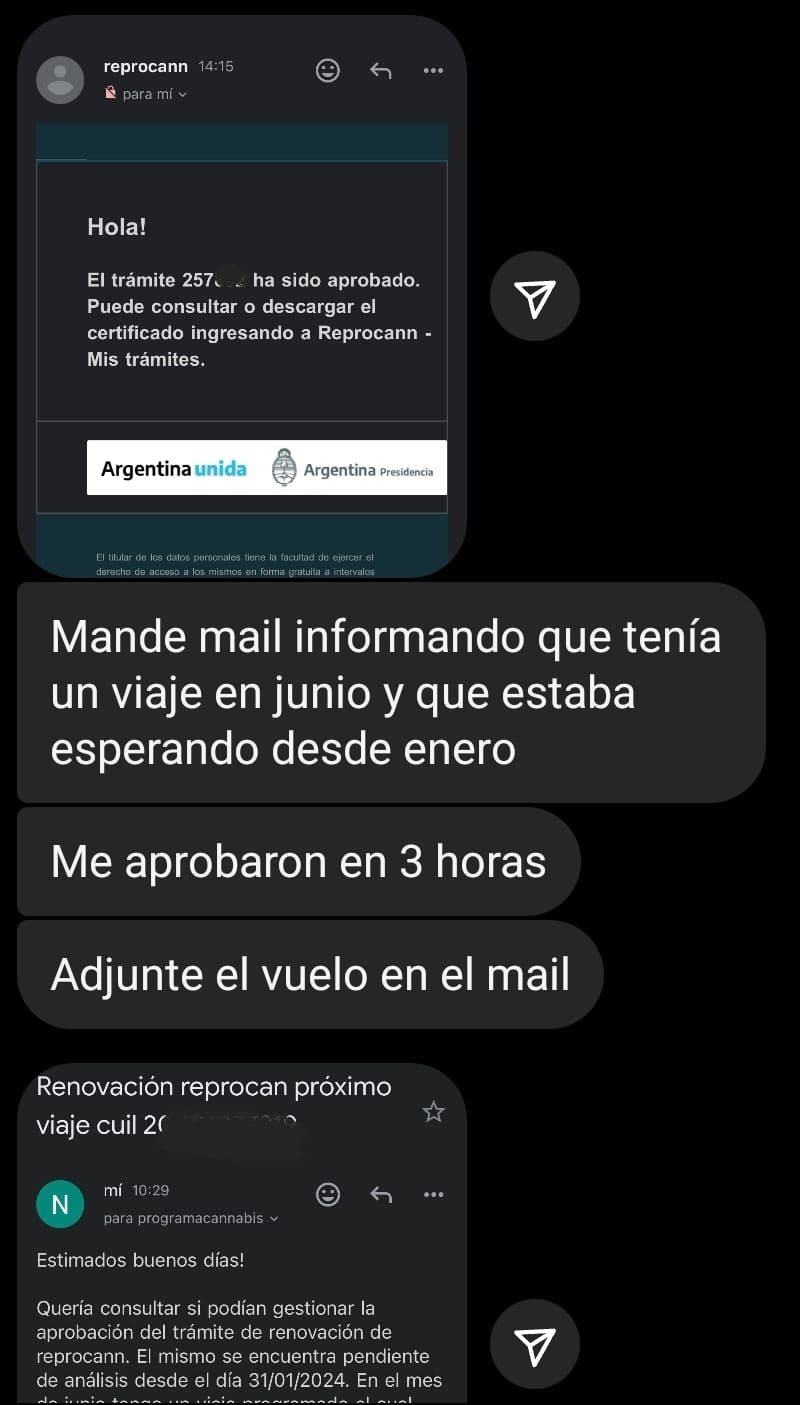Forward the Renovación reprocan email image

point(535,1344)
